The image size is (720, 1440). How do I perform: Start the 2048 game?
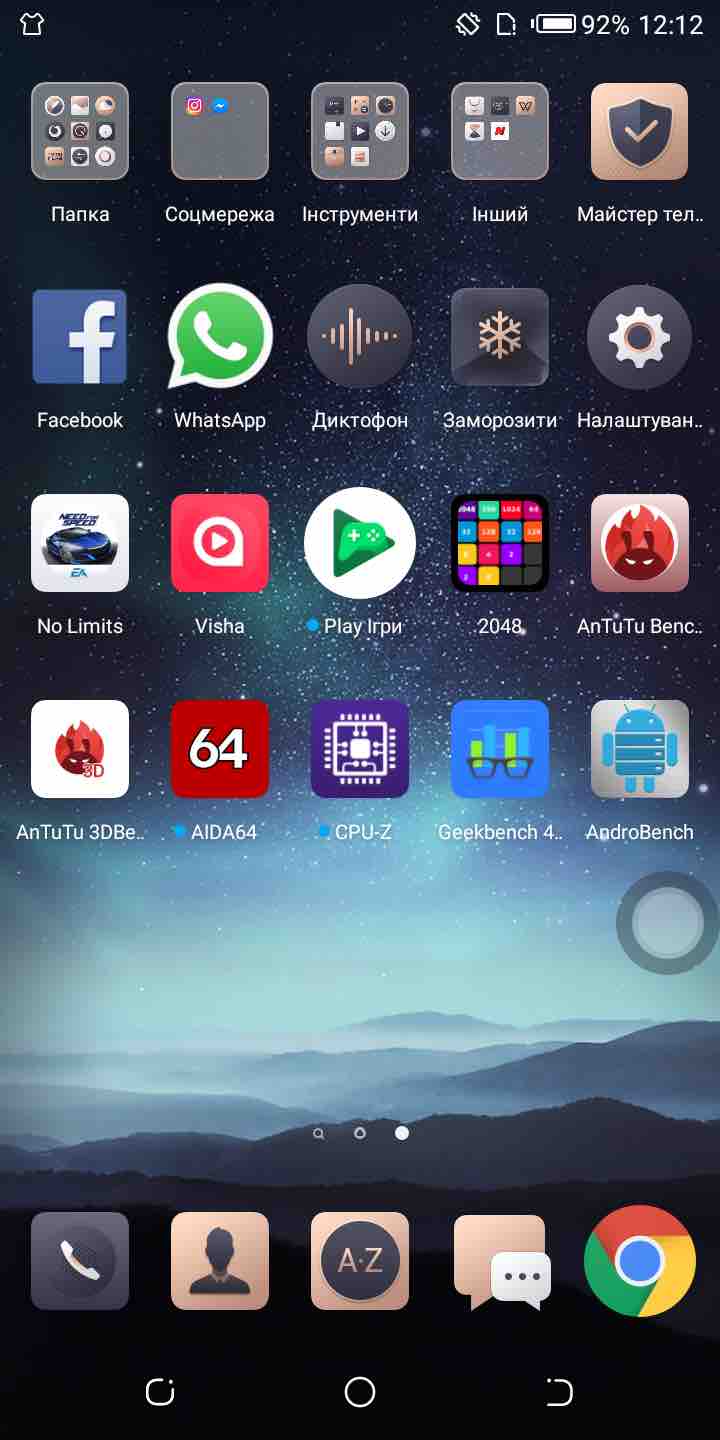click(x=500, y=543)
